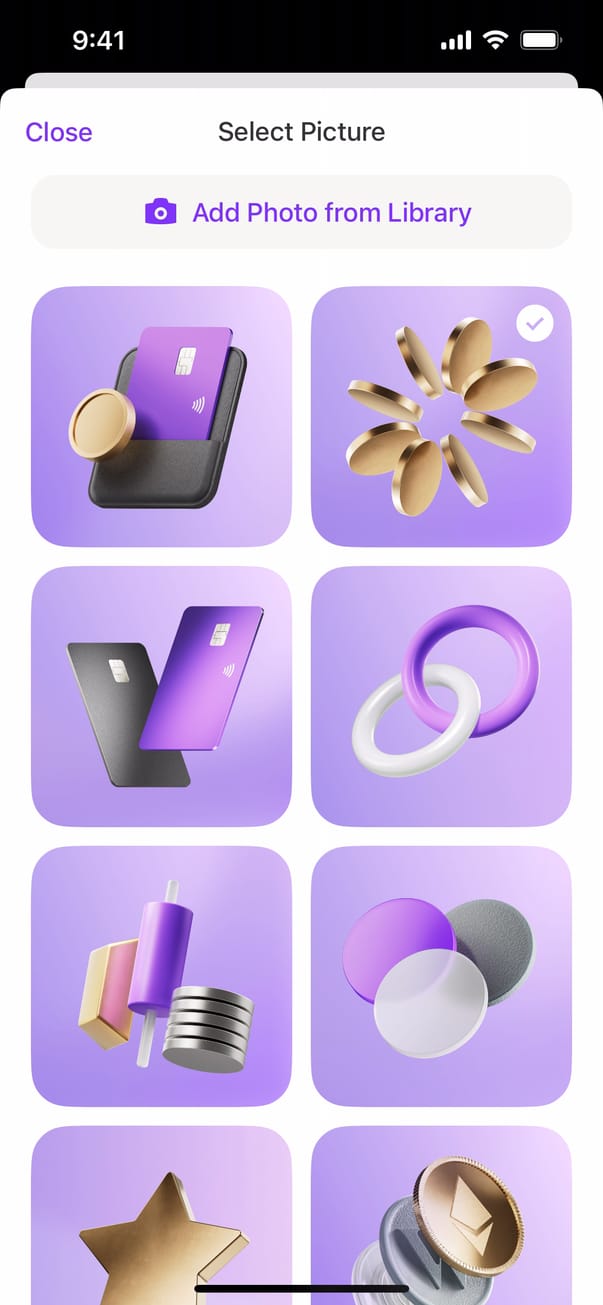
Task: Select the interlinked rings picture
Action: [x=441, y=696]
